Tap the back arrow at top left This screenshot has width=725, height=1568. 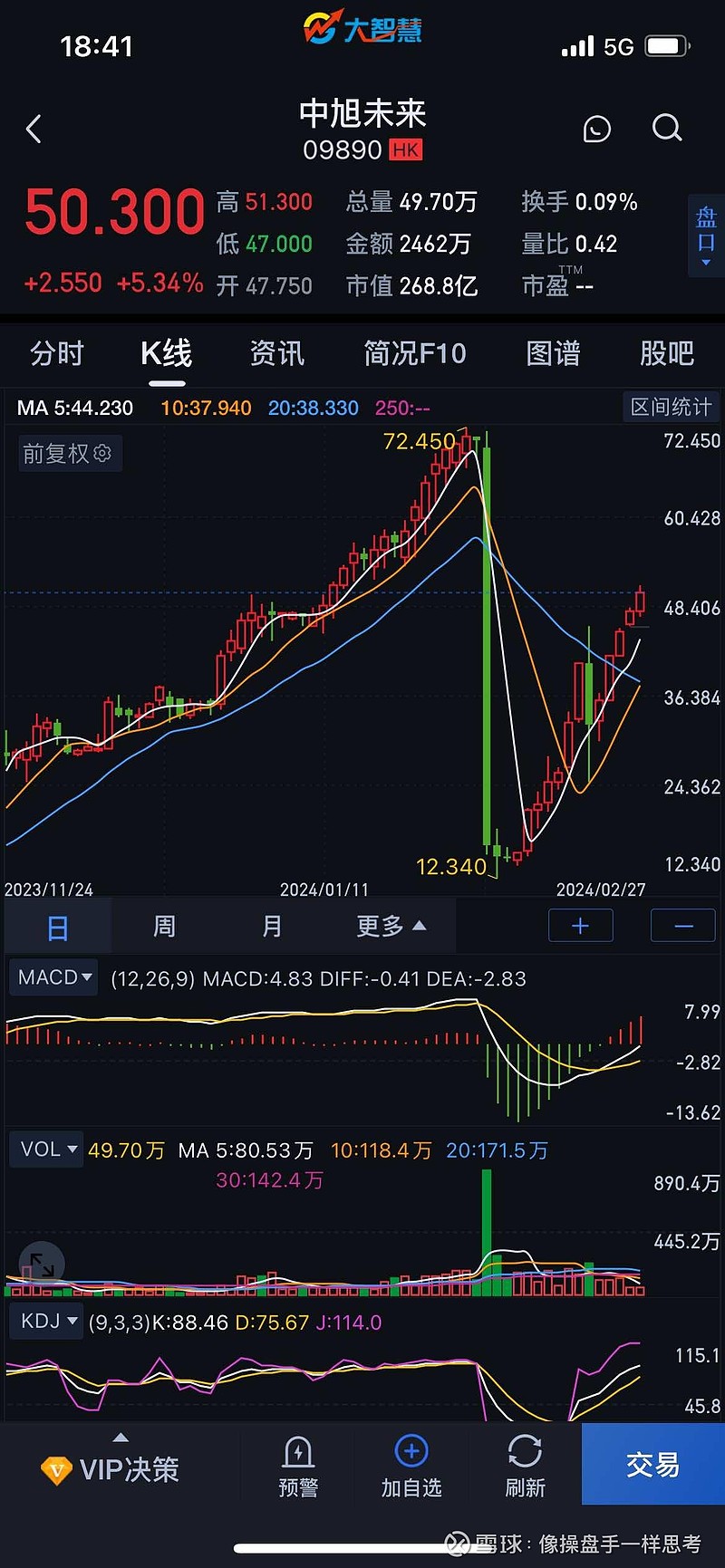tap(34, 128)
